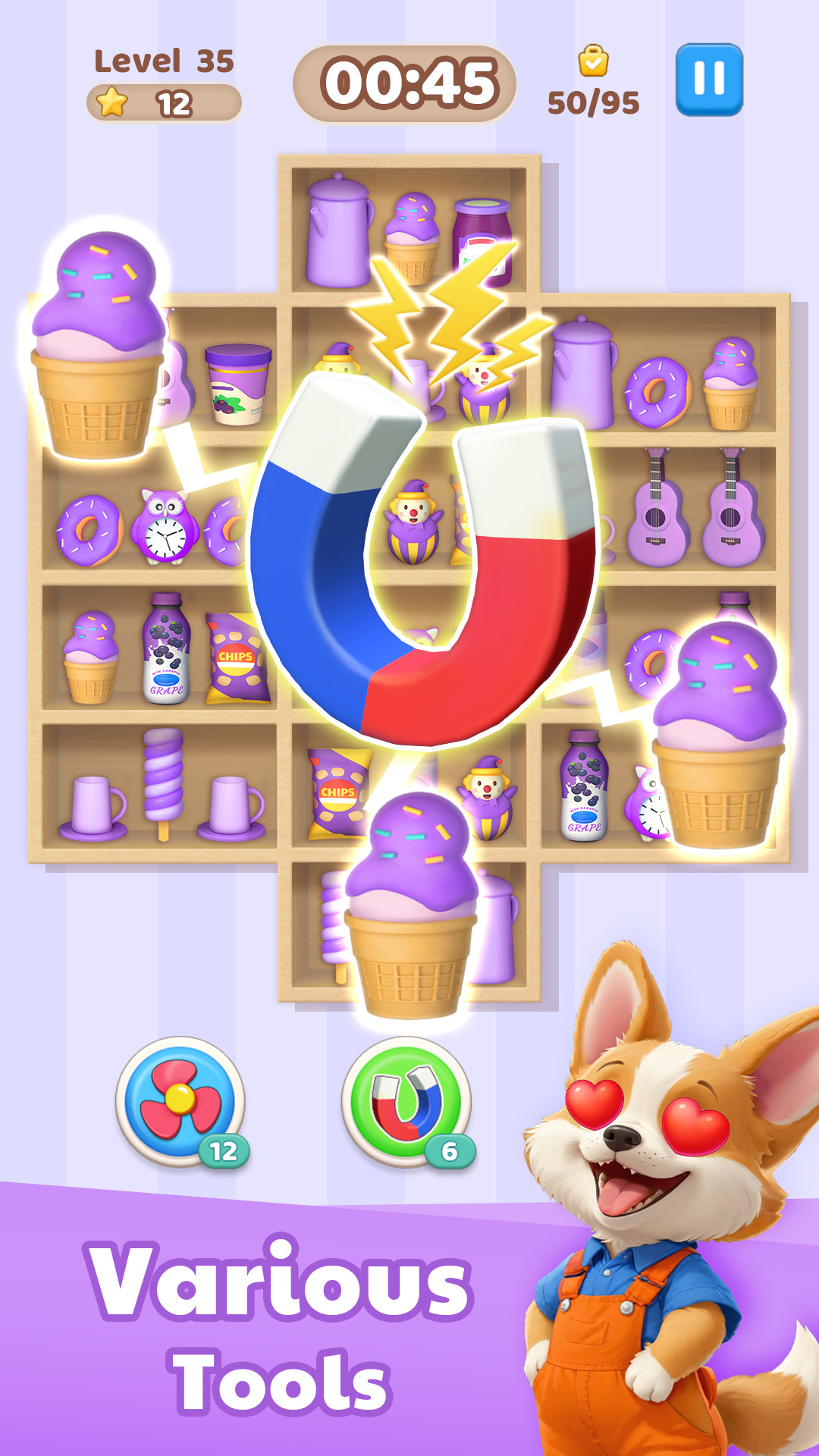This screenshot has width=819, height=1456.
Task: Tap the fan booster's count badge showing 12
Action: point(225,1150)
